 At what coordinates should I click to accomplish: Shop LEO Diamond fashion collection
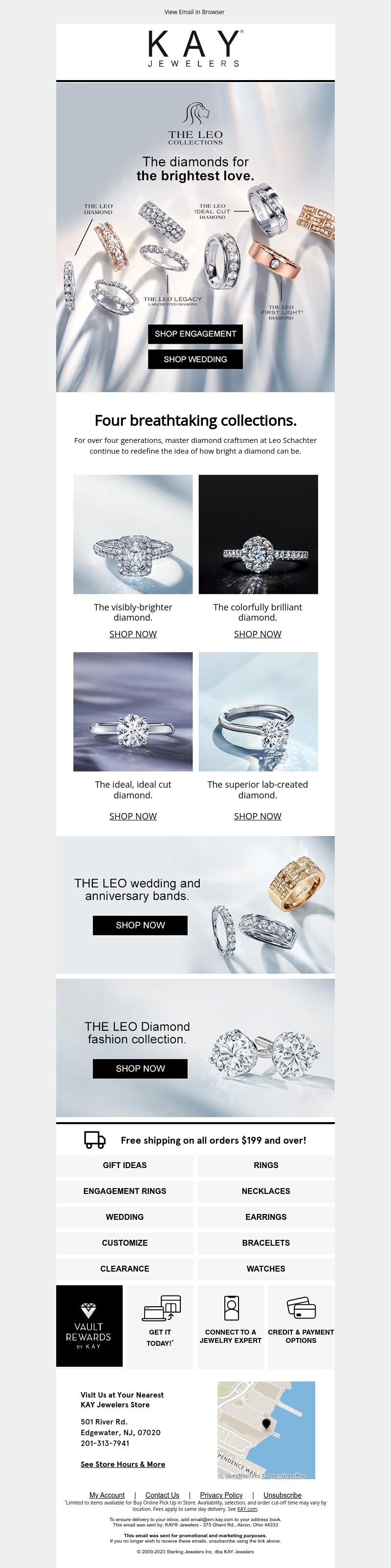(x=140, y=1067)
